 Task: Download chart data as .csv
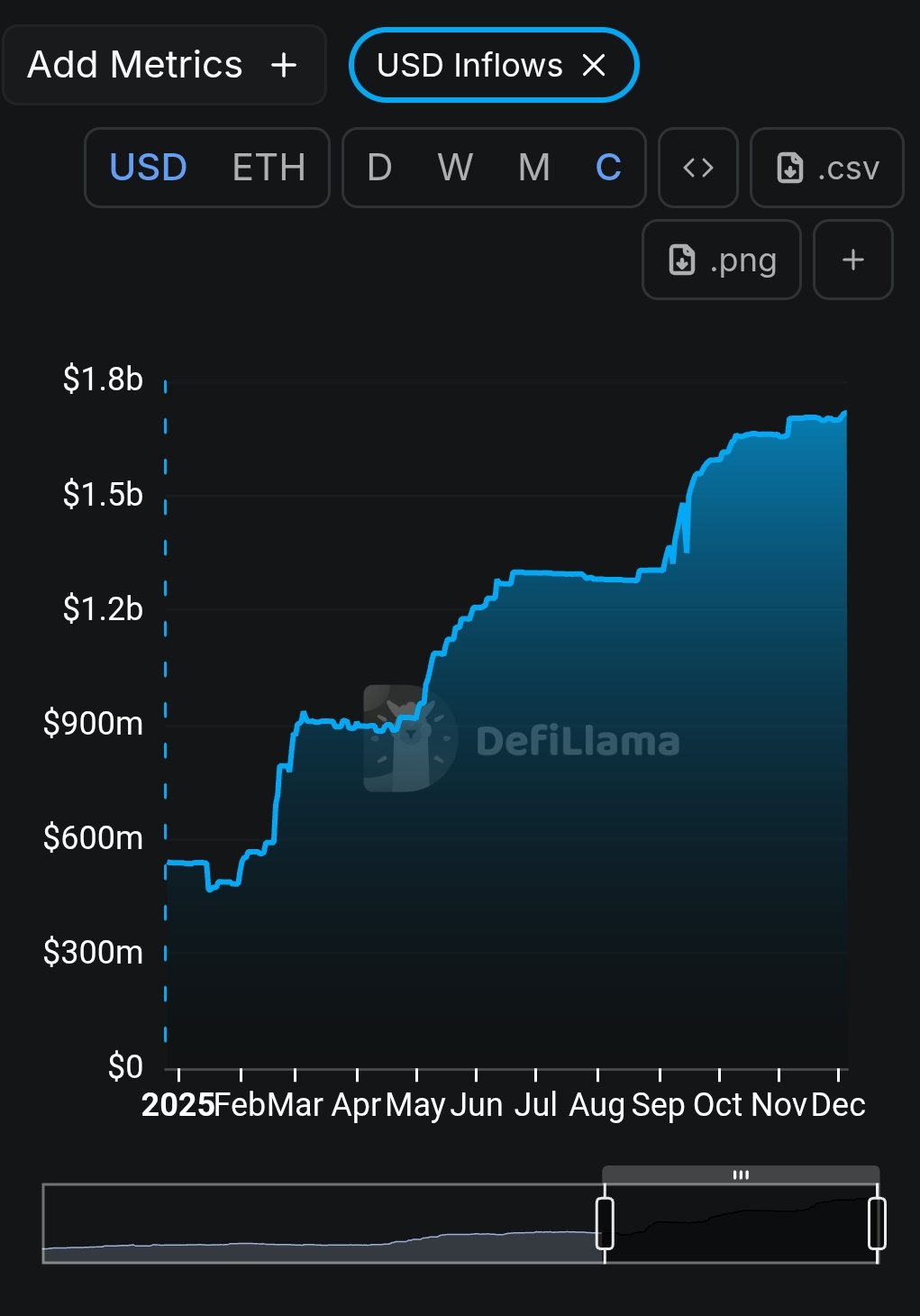(x=827, y=168)
